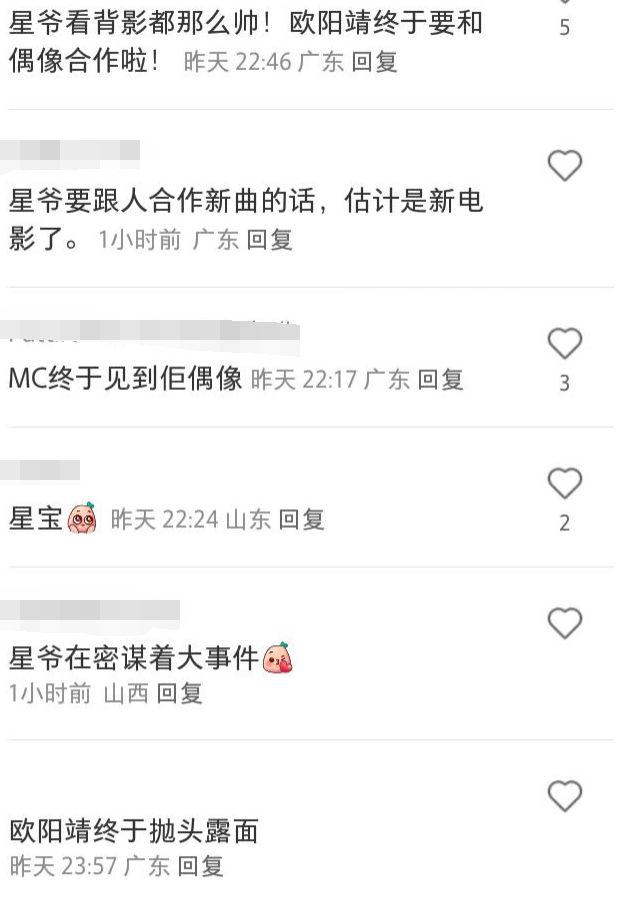Like the comment "星爷要跟人合作新曲的话"
This screenshot has width=619, height=899.
565,165
